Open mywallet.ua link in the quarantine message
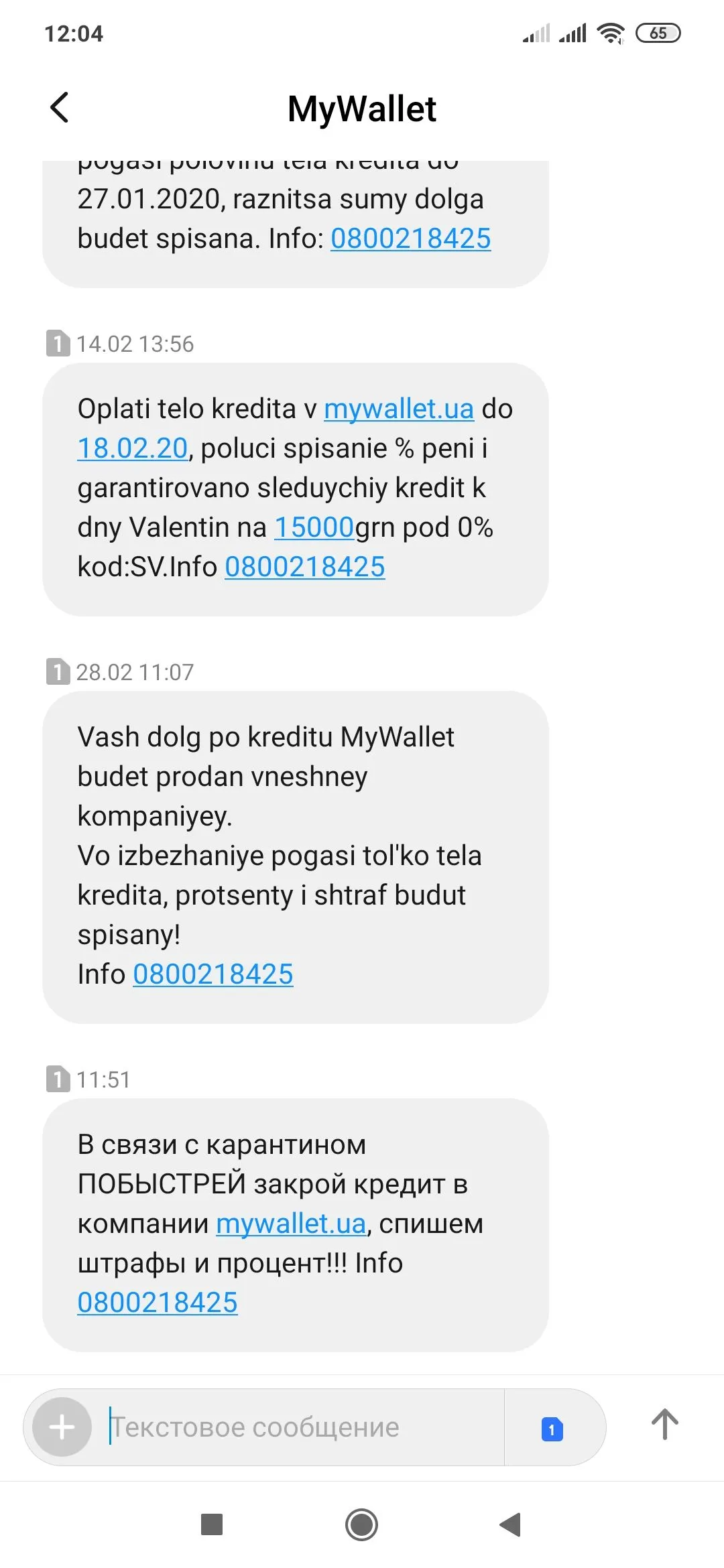The image size is (724, 1568). 291,1224
